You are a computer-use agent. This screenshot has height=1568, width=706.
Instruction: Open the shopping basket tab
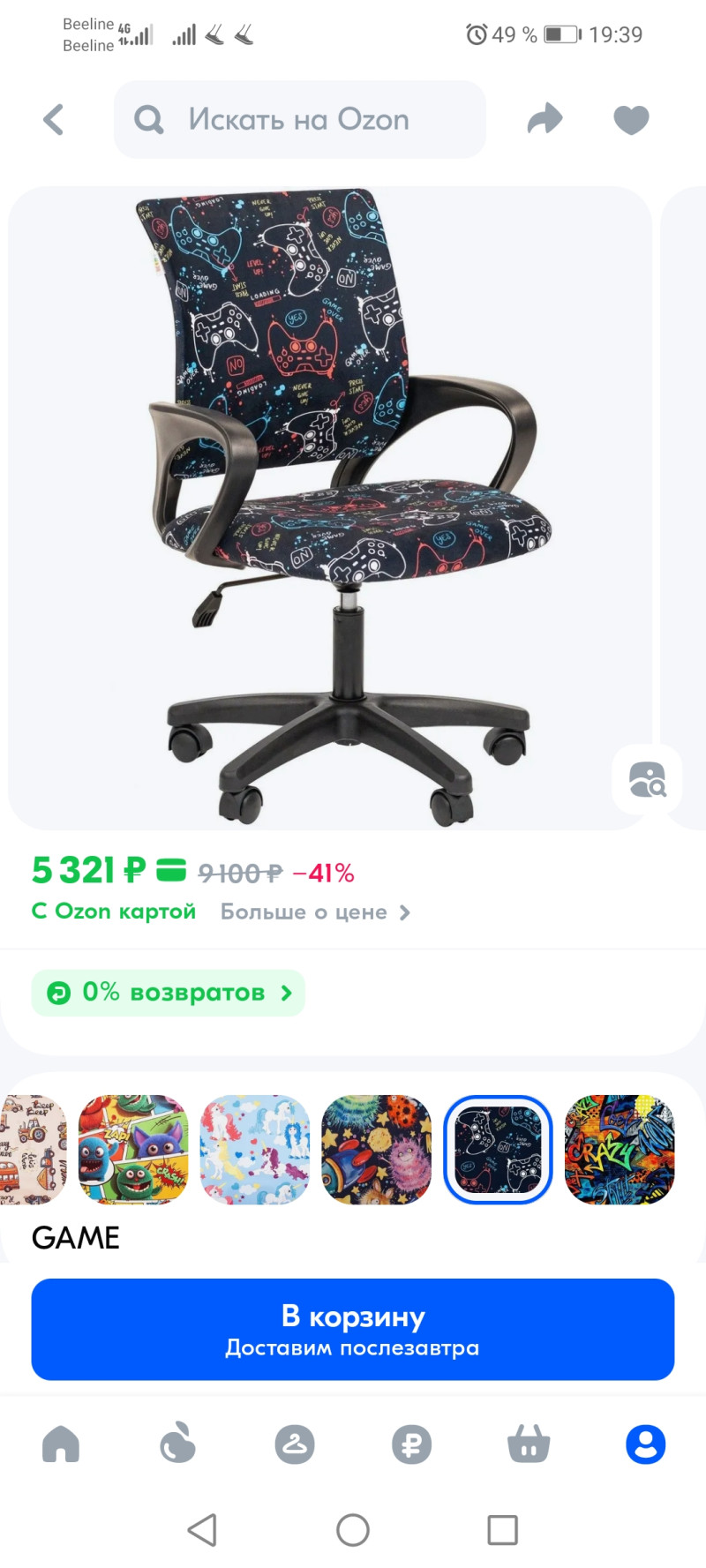[529, 1444]
